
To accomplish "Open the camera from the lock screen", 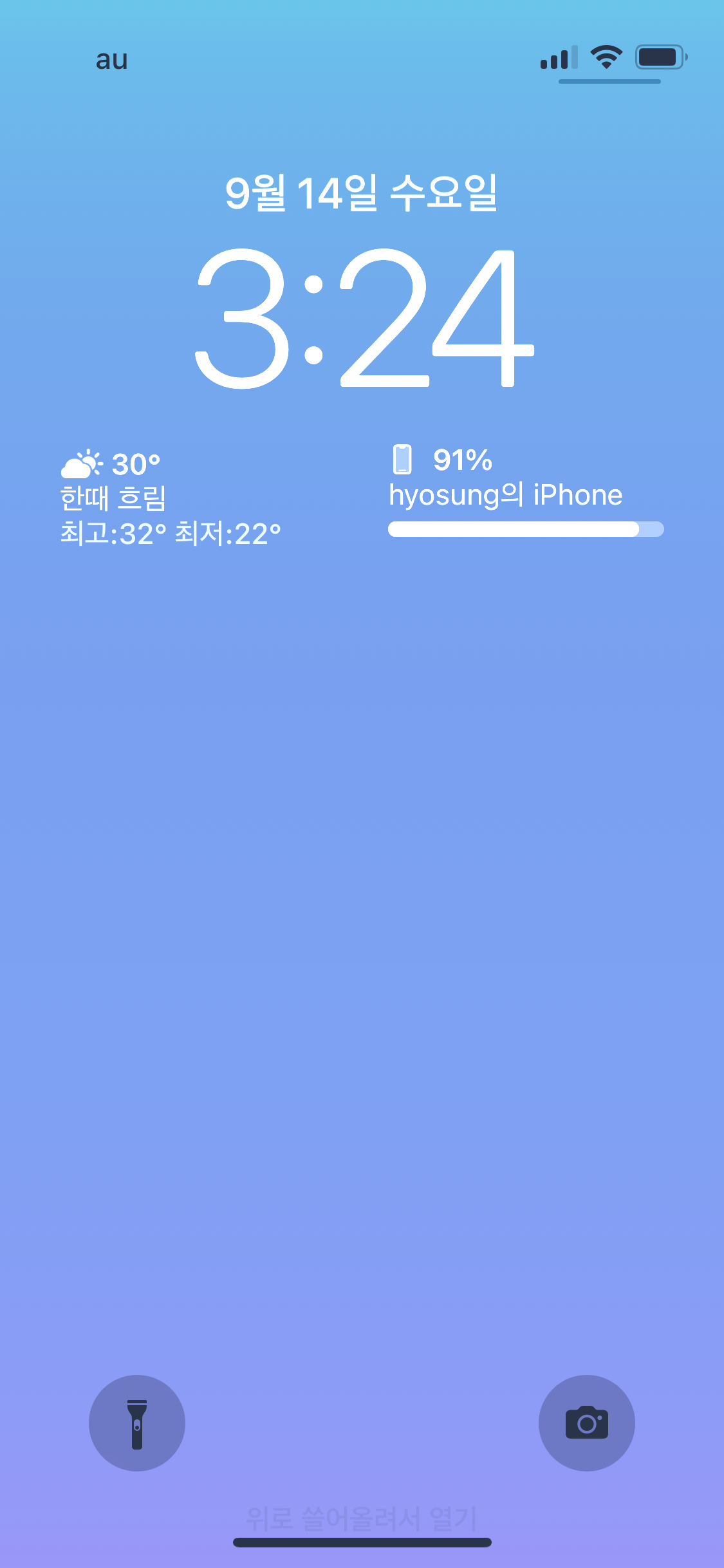I will tap(586, 1423).
